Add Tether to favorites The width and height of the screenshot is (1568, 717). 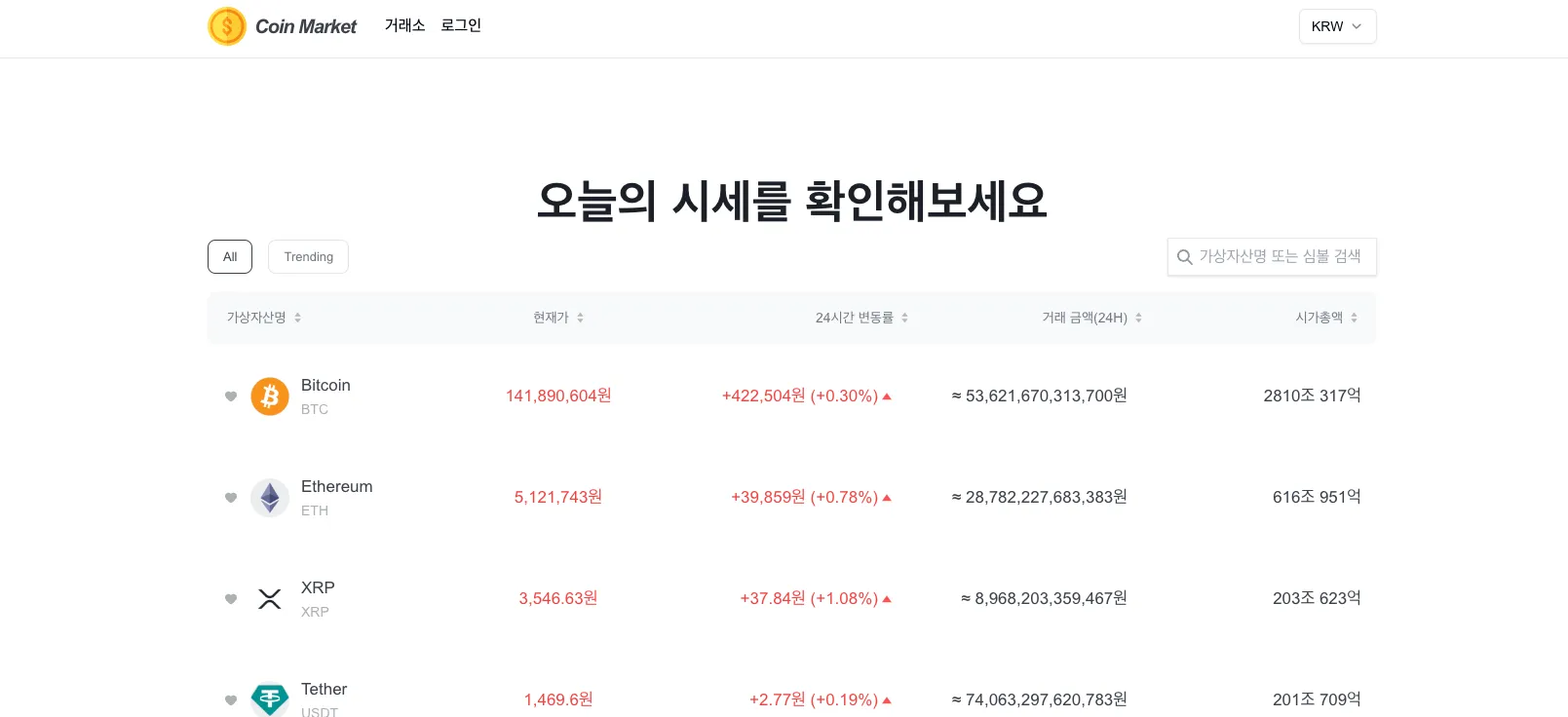(x=231, y=700)
